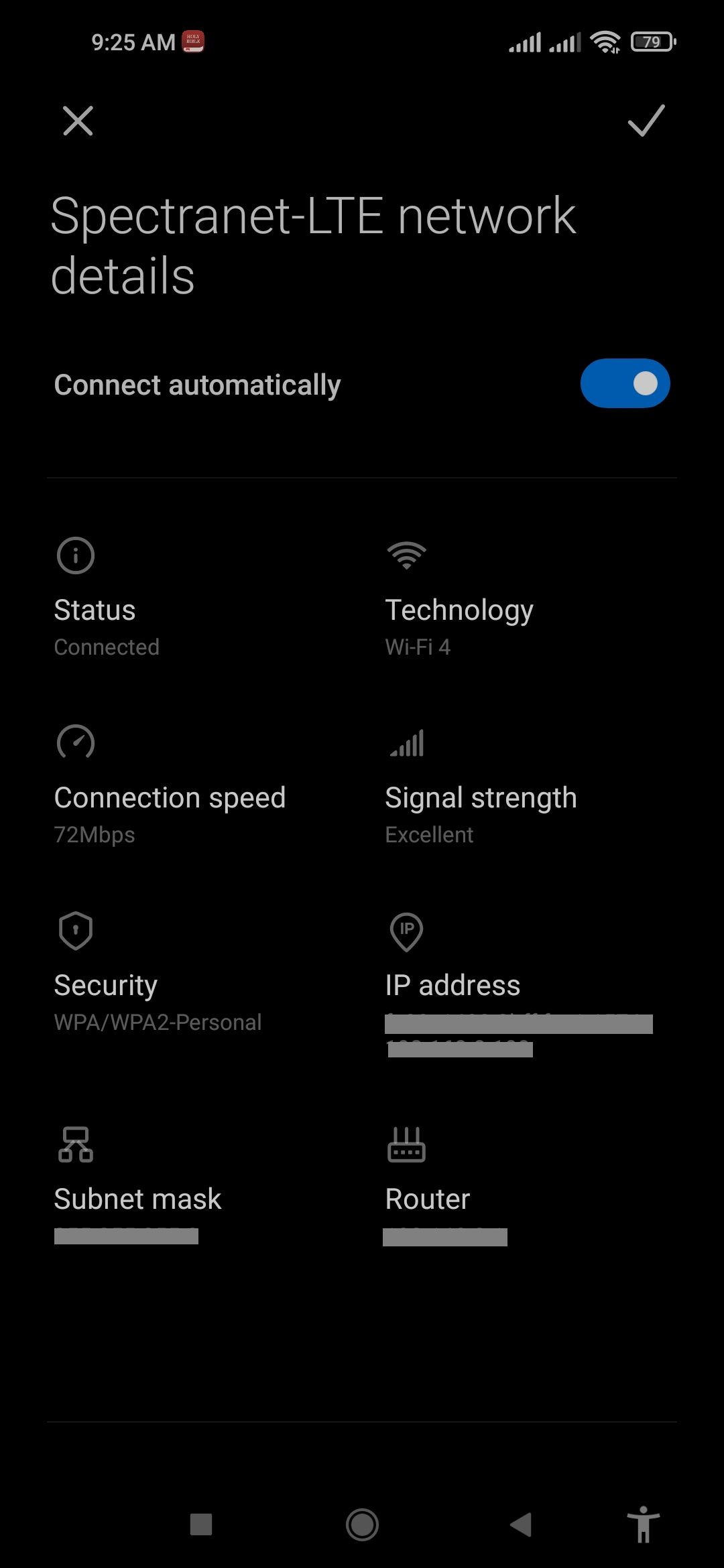This screenshot has width=724, height=1568.
Task: Confirm changes with the checkmark
Action: click(646, 121)
